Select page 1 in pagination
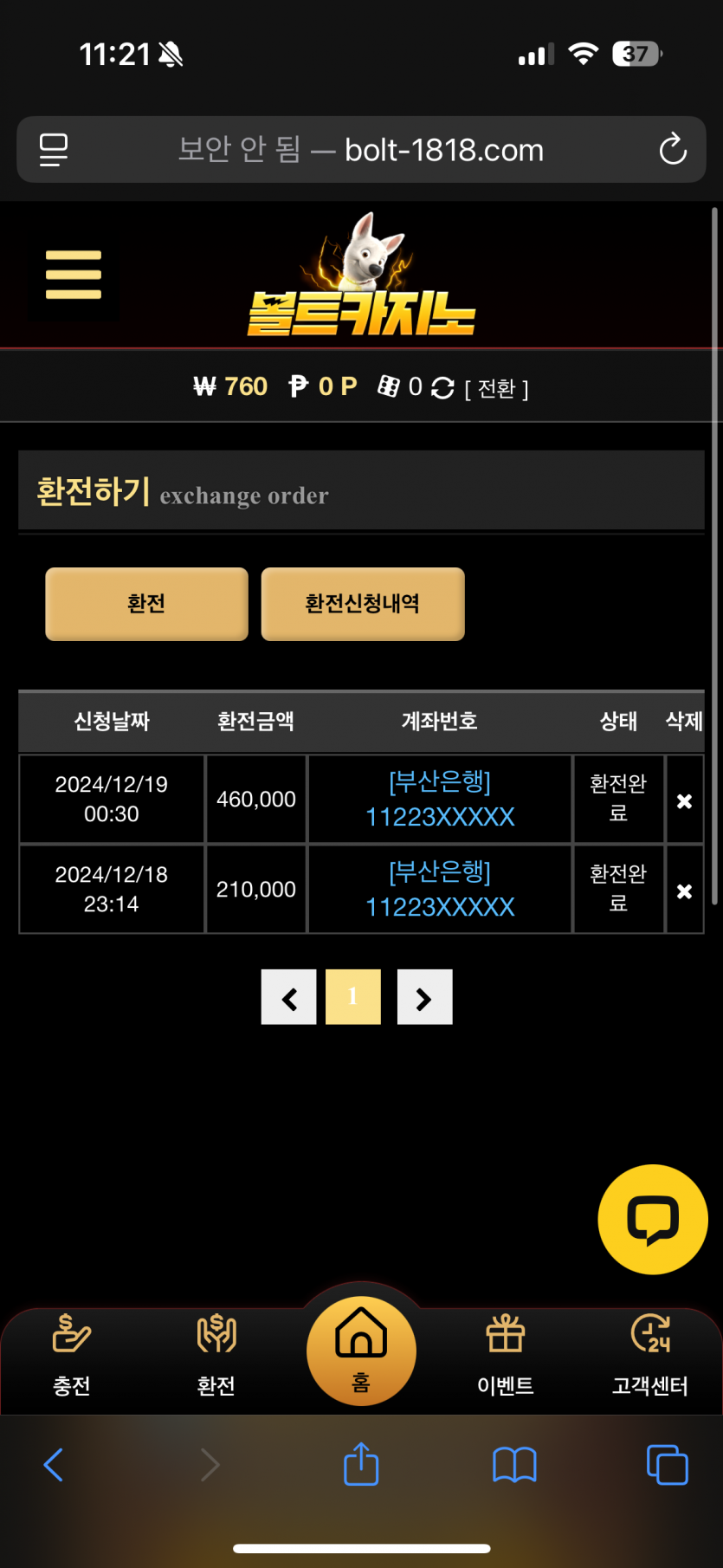Screen dimensions: 723x1568 (352, 997)
